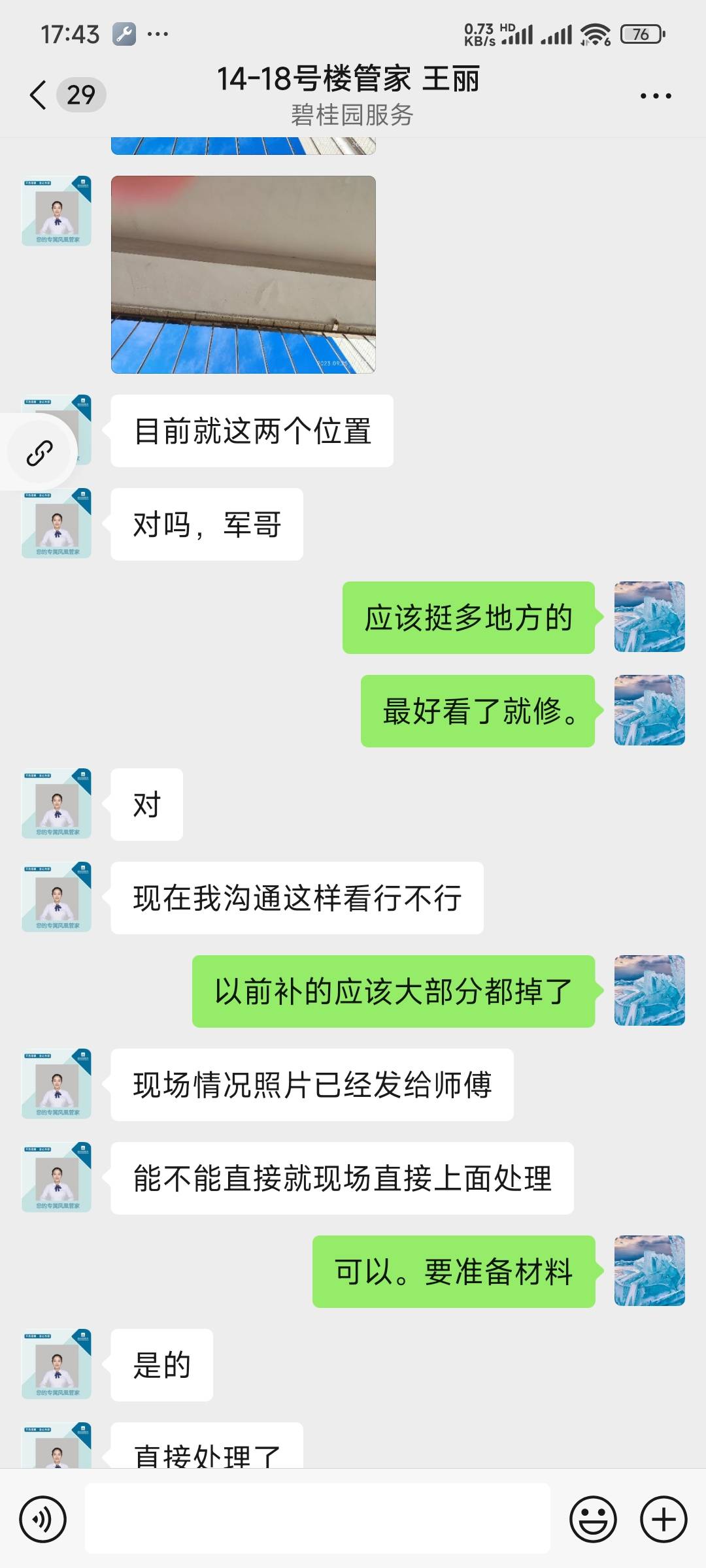Open the chat overflow menu

[655, 96]
